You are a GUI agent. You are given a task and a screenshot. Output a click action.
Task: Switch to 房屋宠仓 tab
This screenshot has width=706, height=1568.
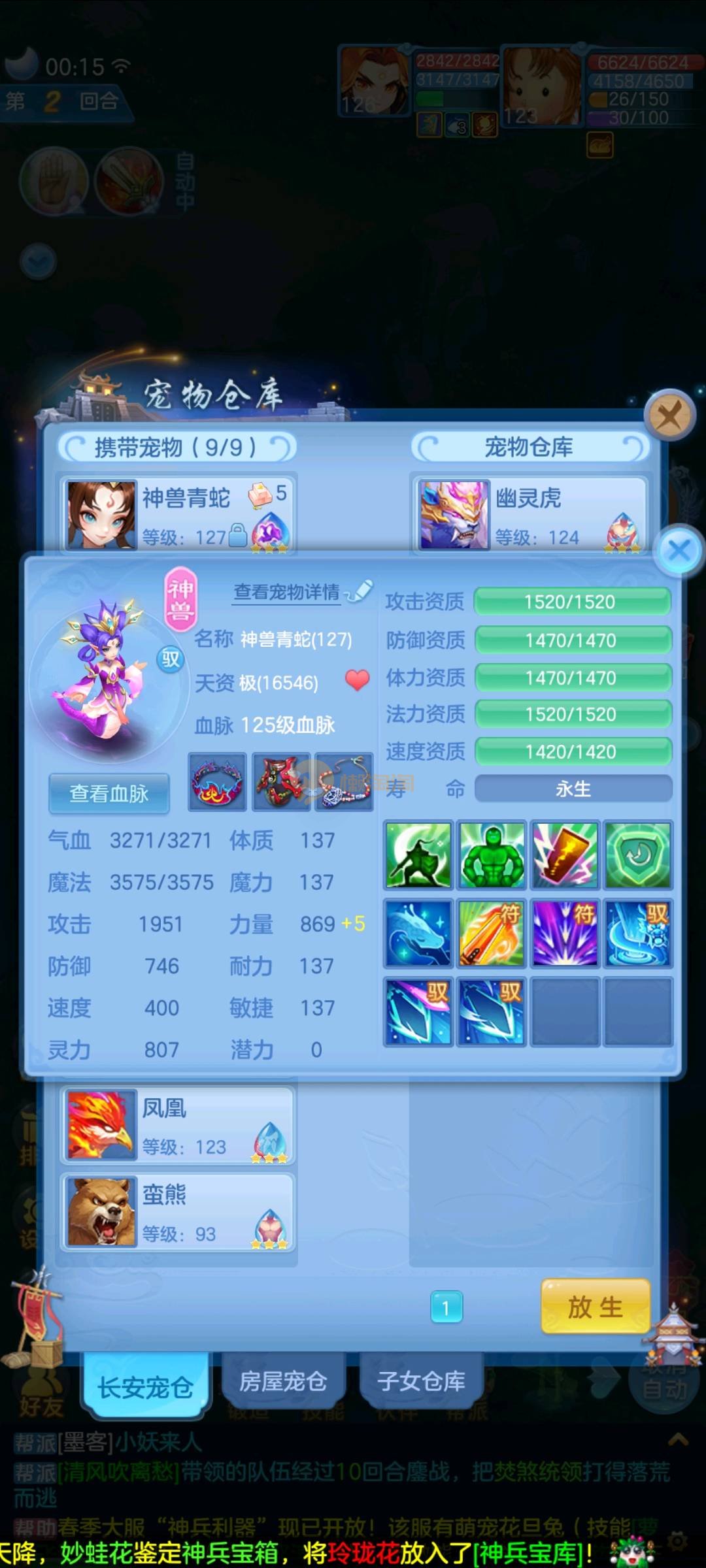tap(283, 1381)
